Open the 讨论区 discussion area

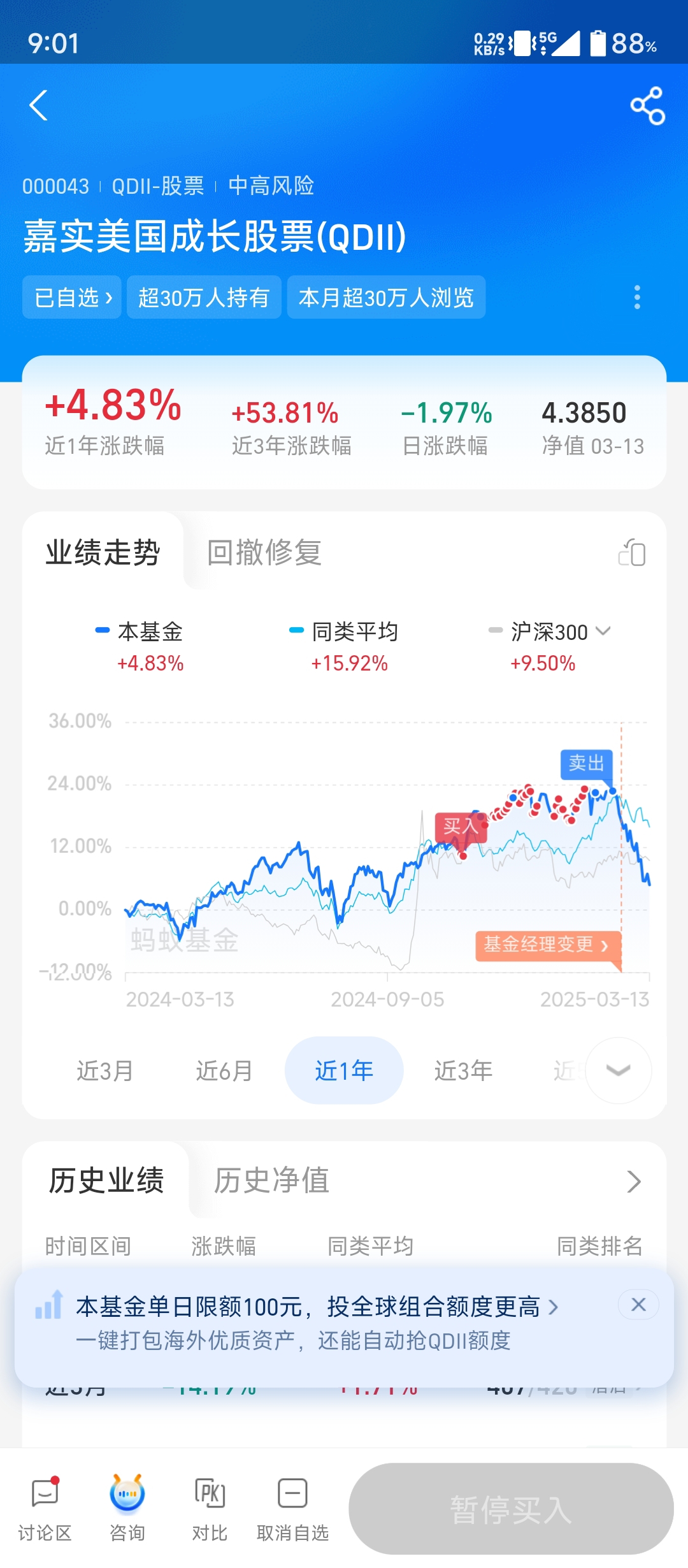click(x=45, y=1509)
